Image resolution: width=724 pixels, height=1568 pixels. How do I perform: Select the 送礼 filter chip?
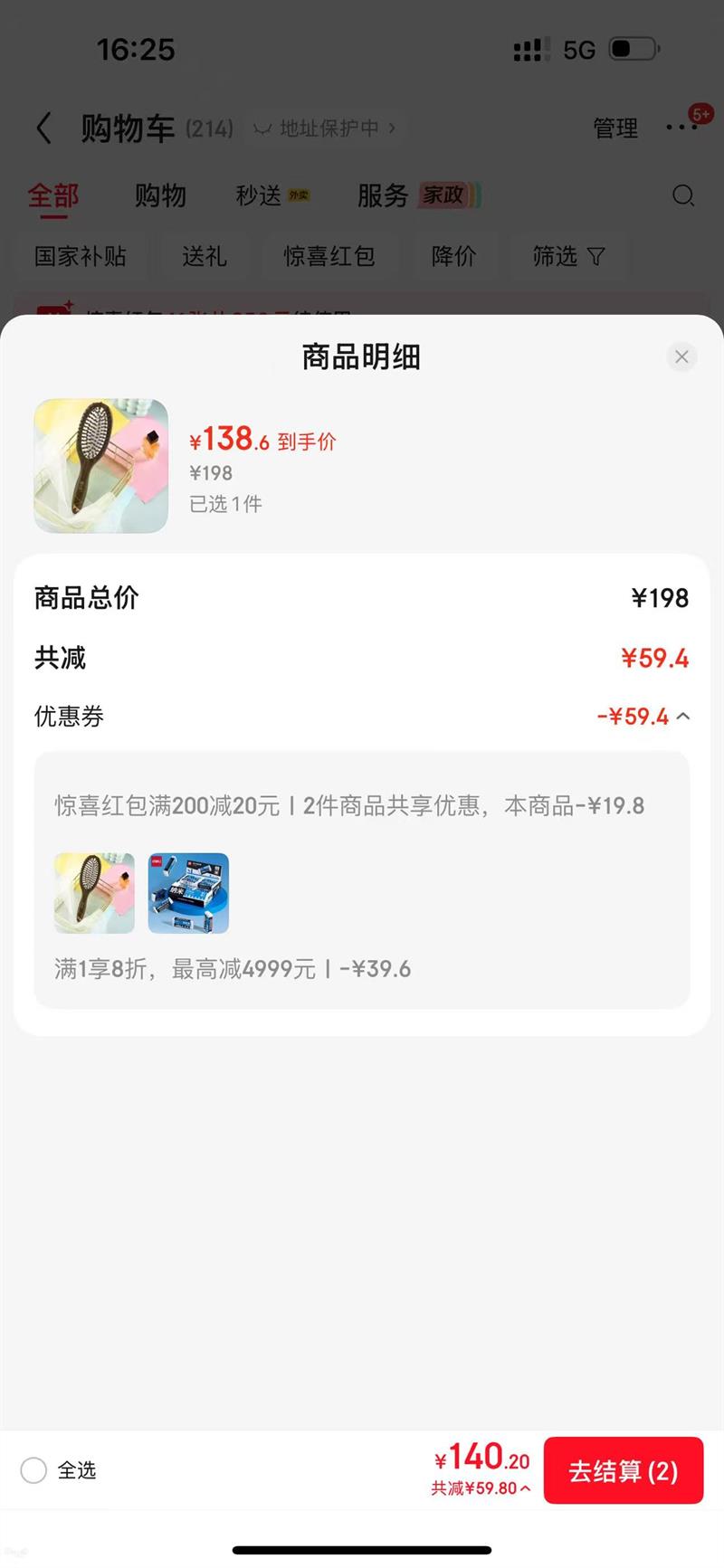205,257
